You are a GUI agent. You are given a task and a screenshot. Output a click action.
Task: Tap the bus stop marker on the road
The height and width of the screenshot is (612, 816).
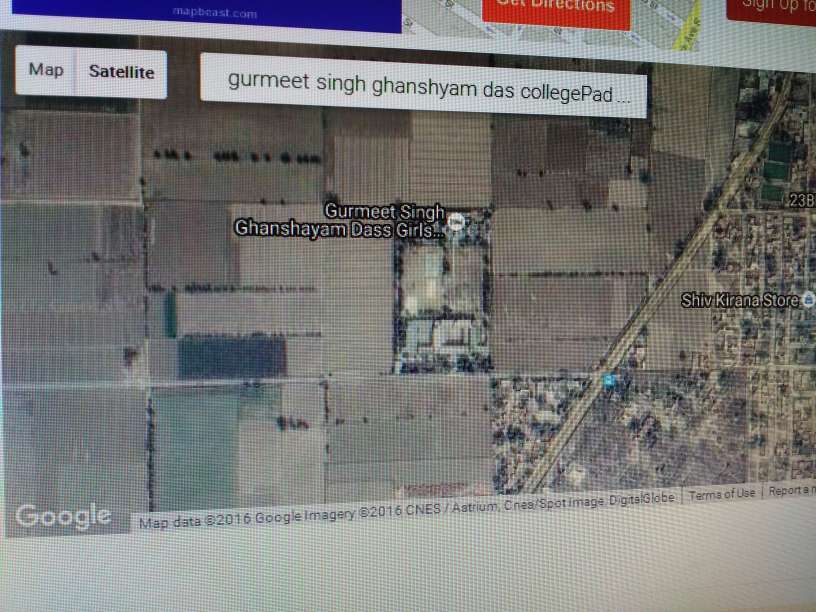(x=608, y=380)
